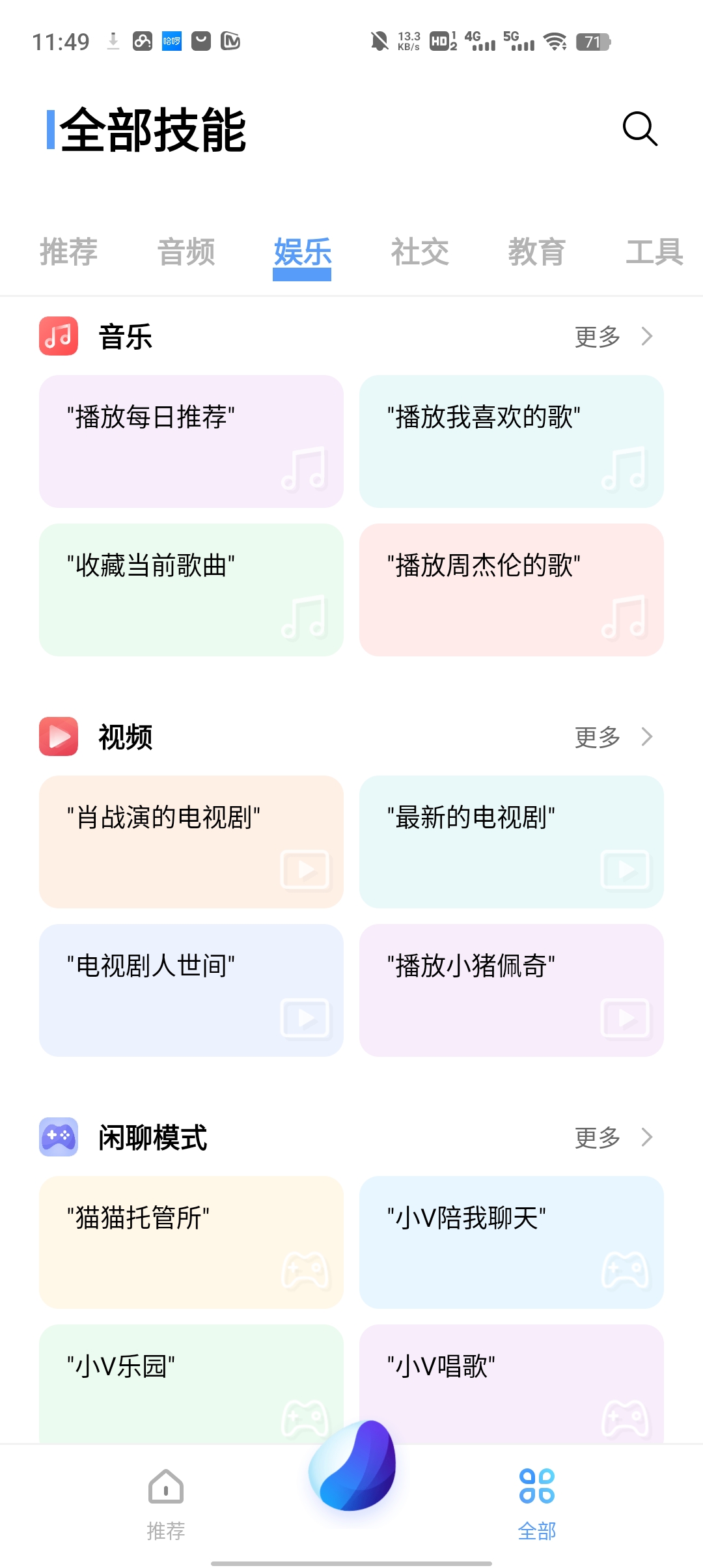Tap 更多 next to 视频
Screen dimensions: 703x1568
[x=597, y=736]
